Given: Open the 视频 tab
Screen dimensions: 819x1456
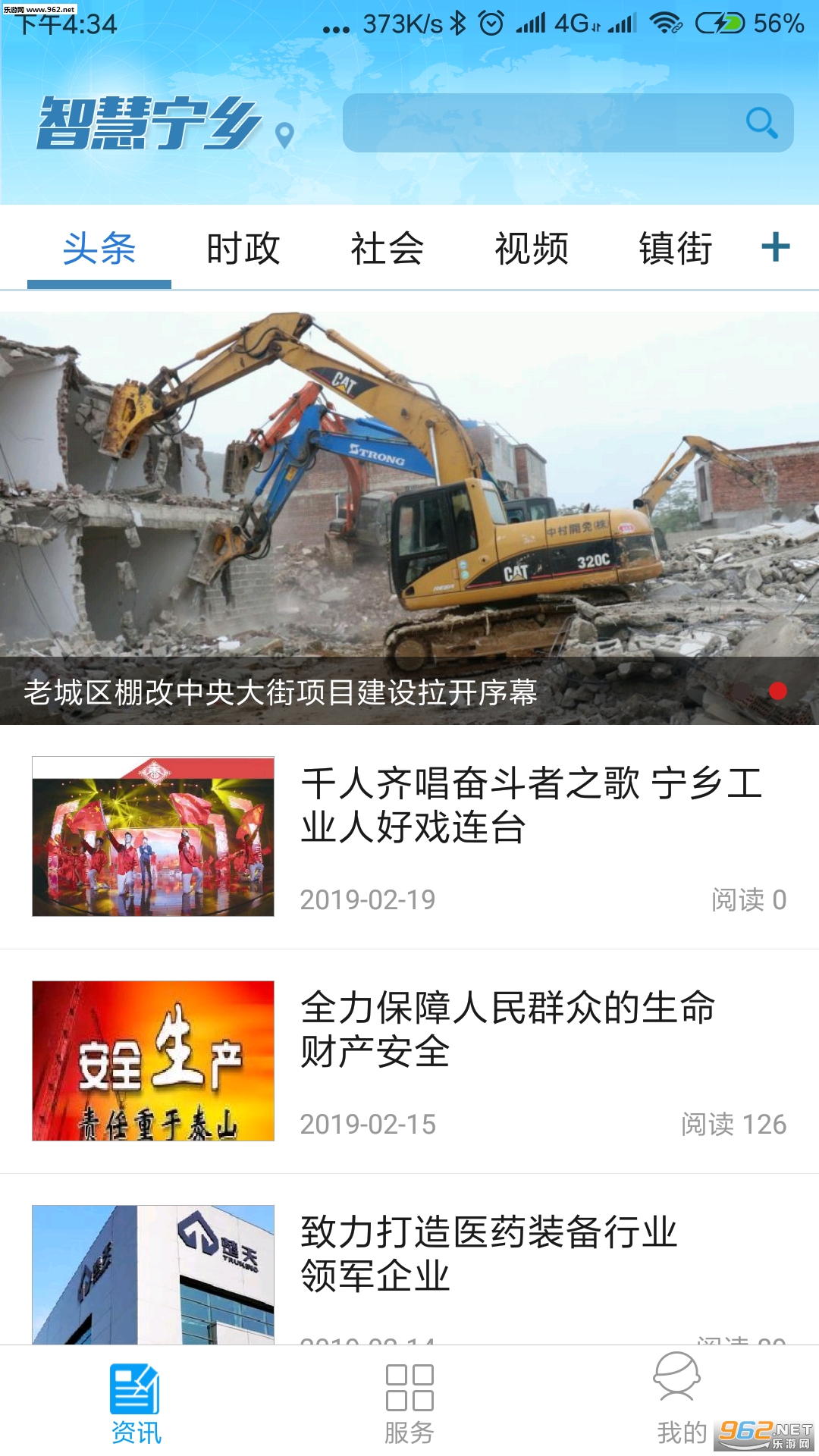Looking at the screenshot, I should (532, 249).
